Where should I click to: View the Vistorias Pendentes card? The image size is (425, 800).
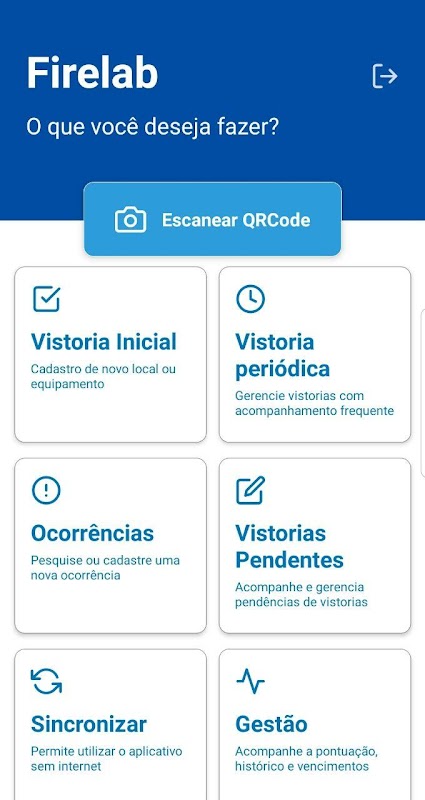pyautogui.click(x=315, y=545)
